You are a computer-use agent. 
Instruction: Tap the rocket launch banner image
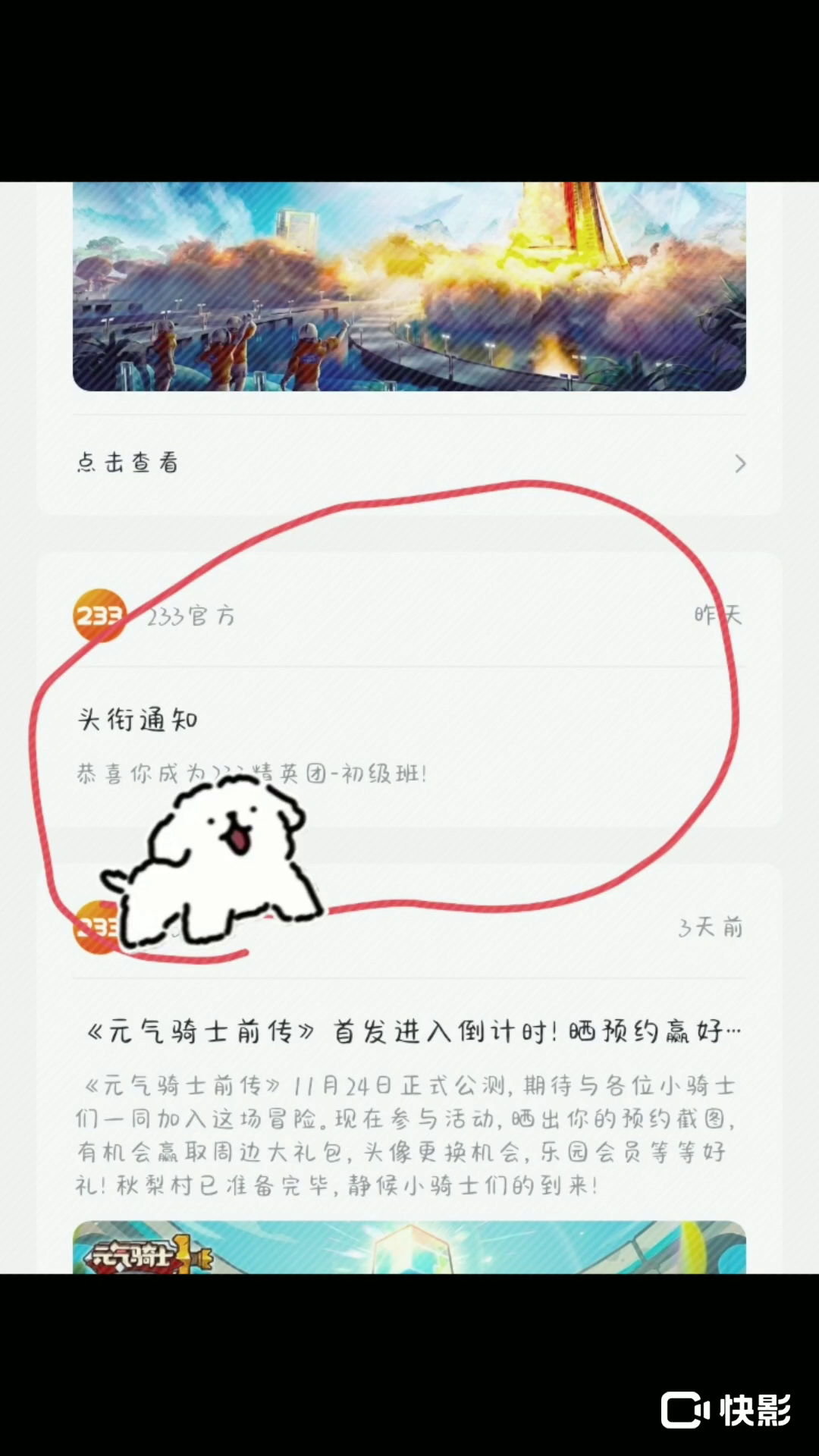pos(409,288)
